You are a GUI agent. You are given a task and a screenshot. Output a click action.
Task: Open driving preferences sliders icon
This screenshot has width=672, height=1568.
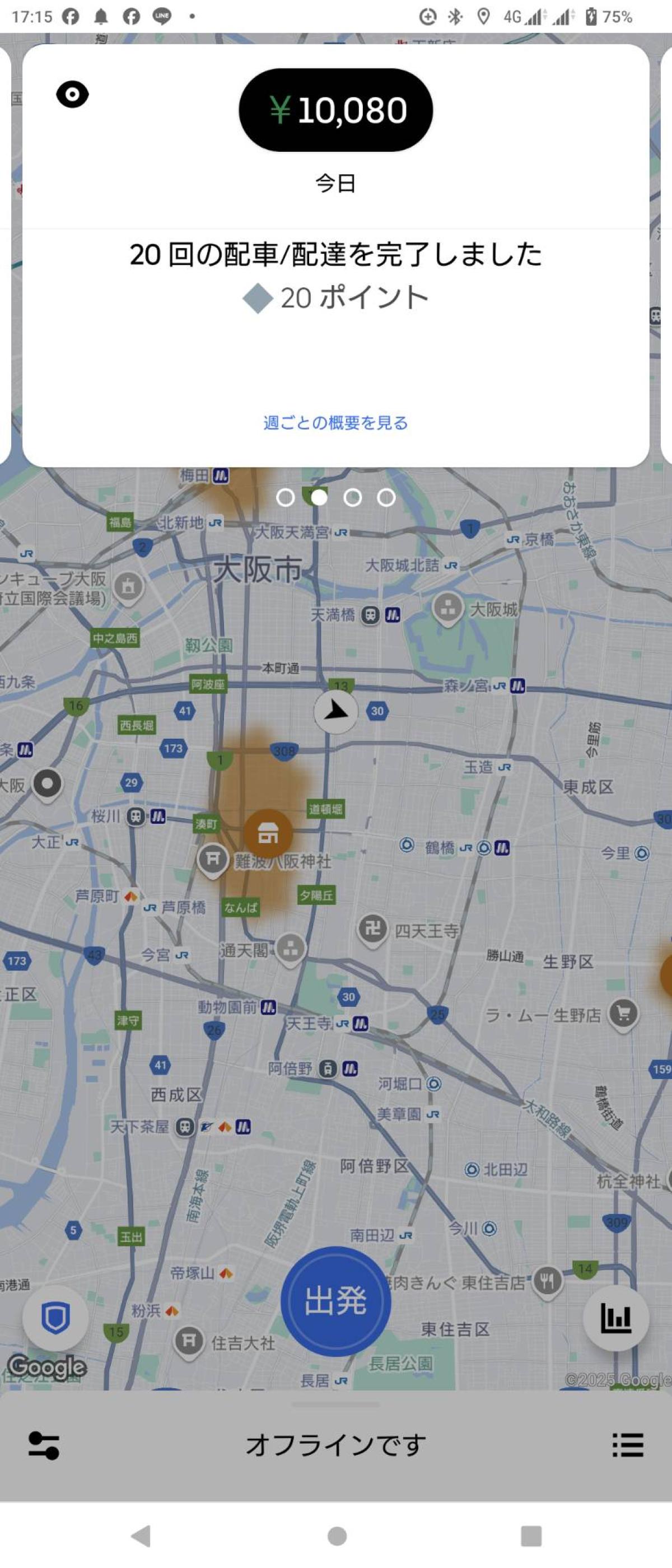coord(44,1445)
